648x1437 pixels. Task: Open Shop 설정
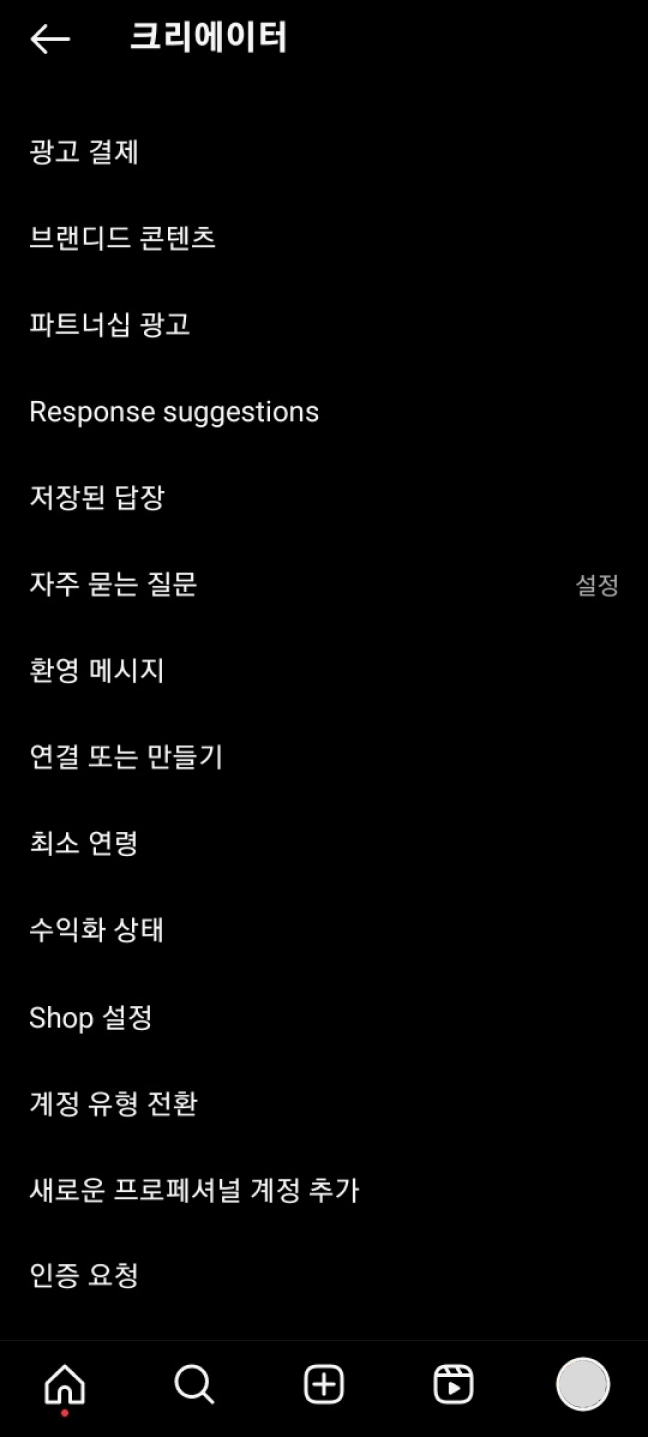(90, 1018)
